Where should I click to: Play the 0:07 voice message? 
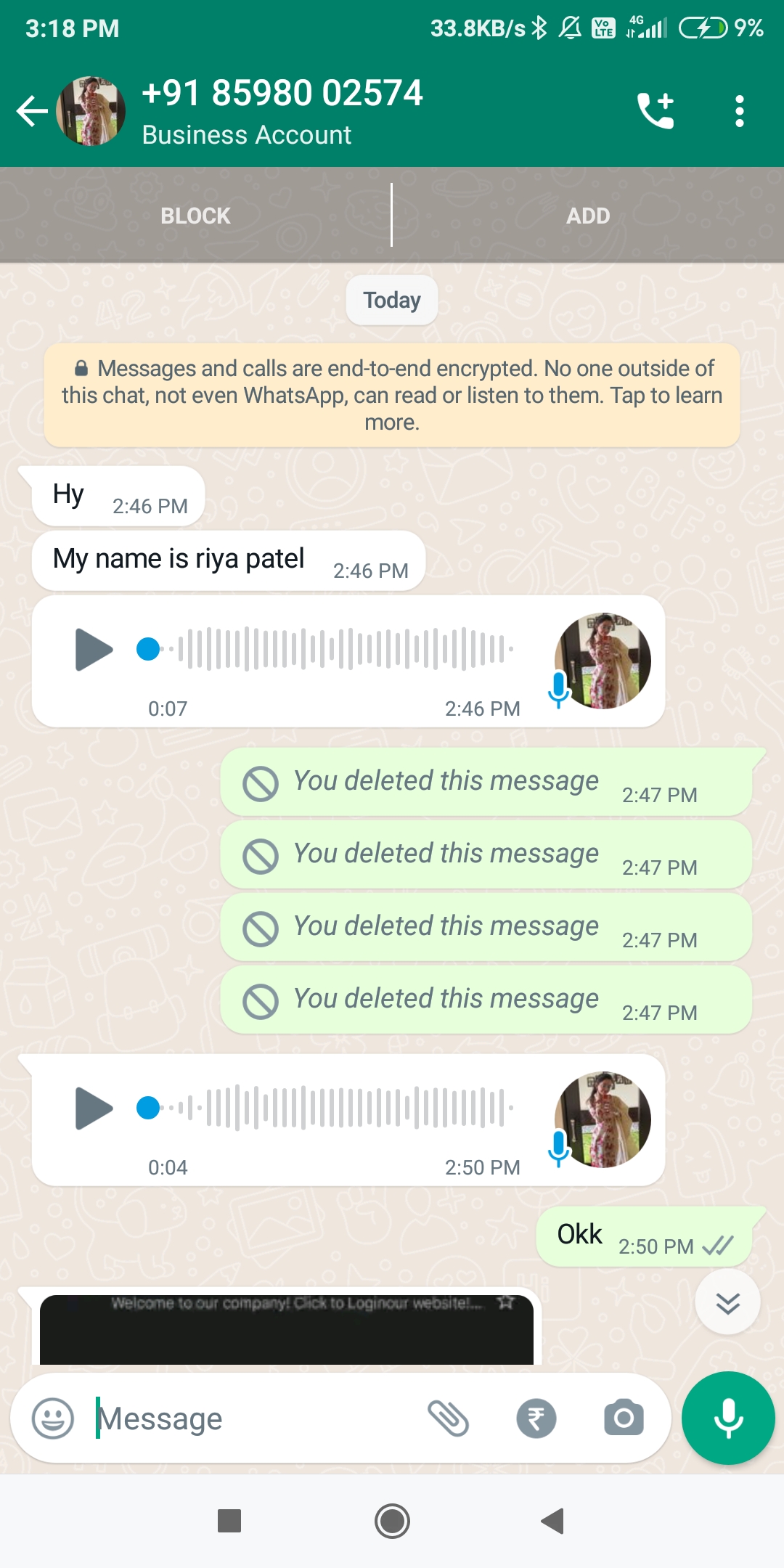(94, 649)
